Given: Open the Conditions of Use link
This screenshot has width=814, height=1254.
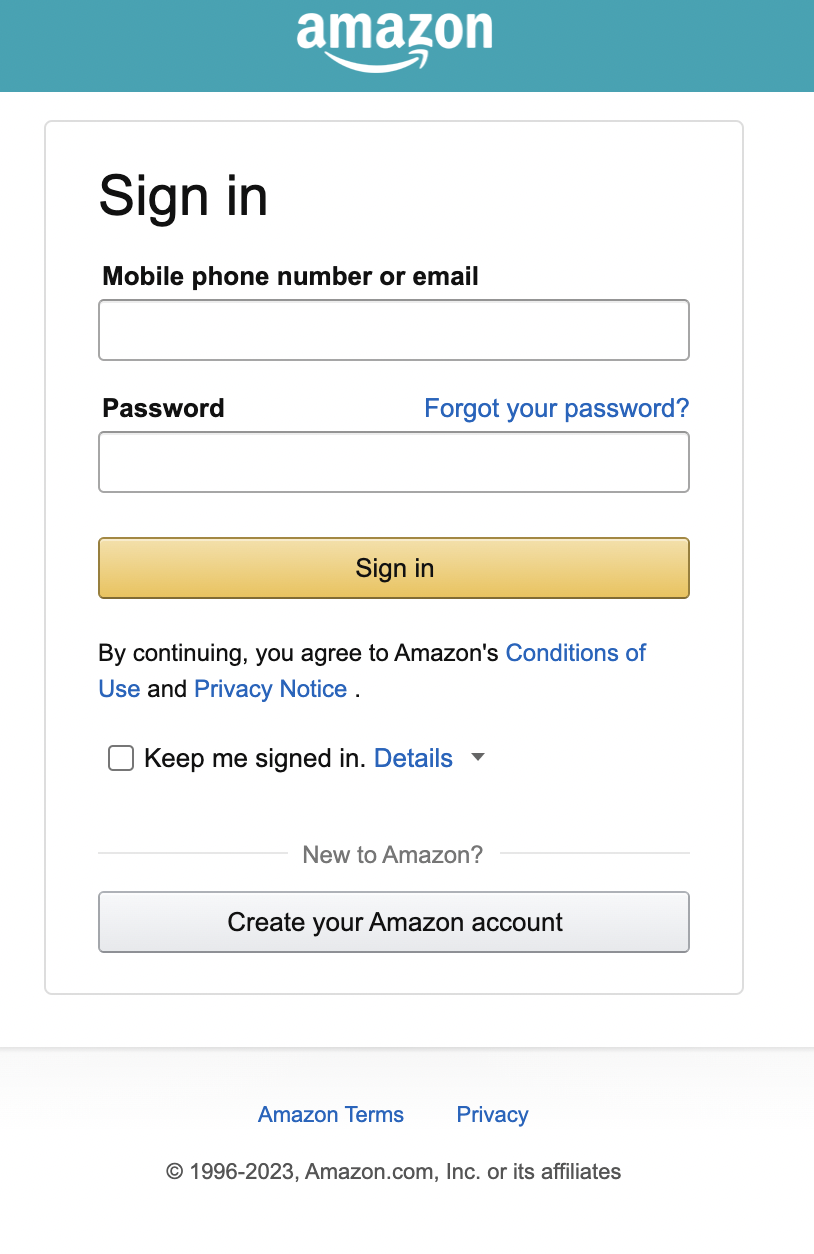Looking at the screenshot, I should pos(575,653).
